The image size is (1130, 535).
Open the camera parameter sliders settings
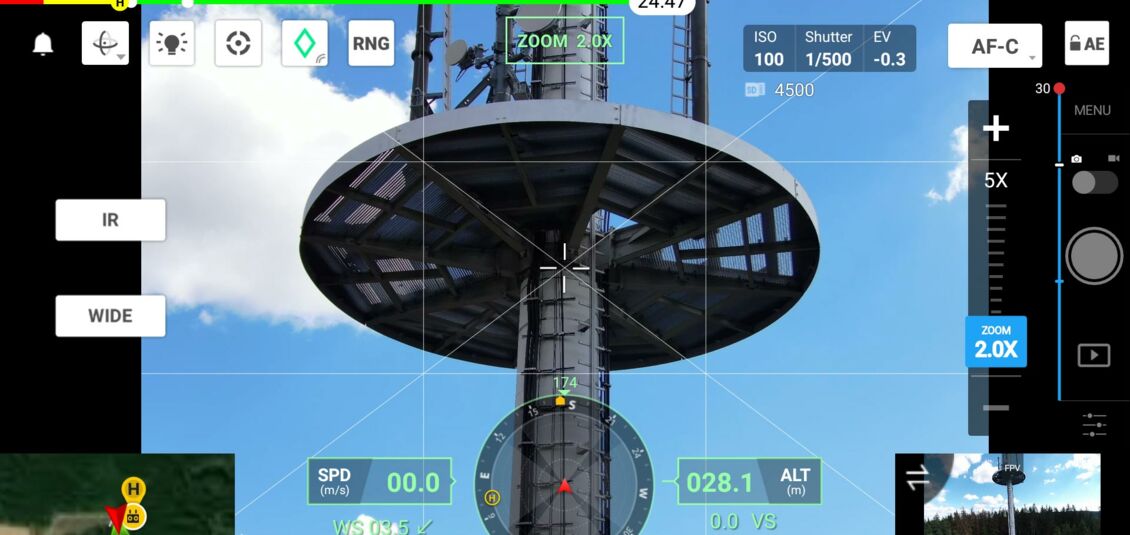[x=1094, y=424]
